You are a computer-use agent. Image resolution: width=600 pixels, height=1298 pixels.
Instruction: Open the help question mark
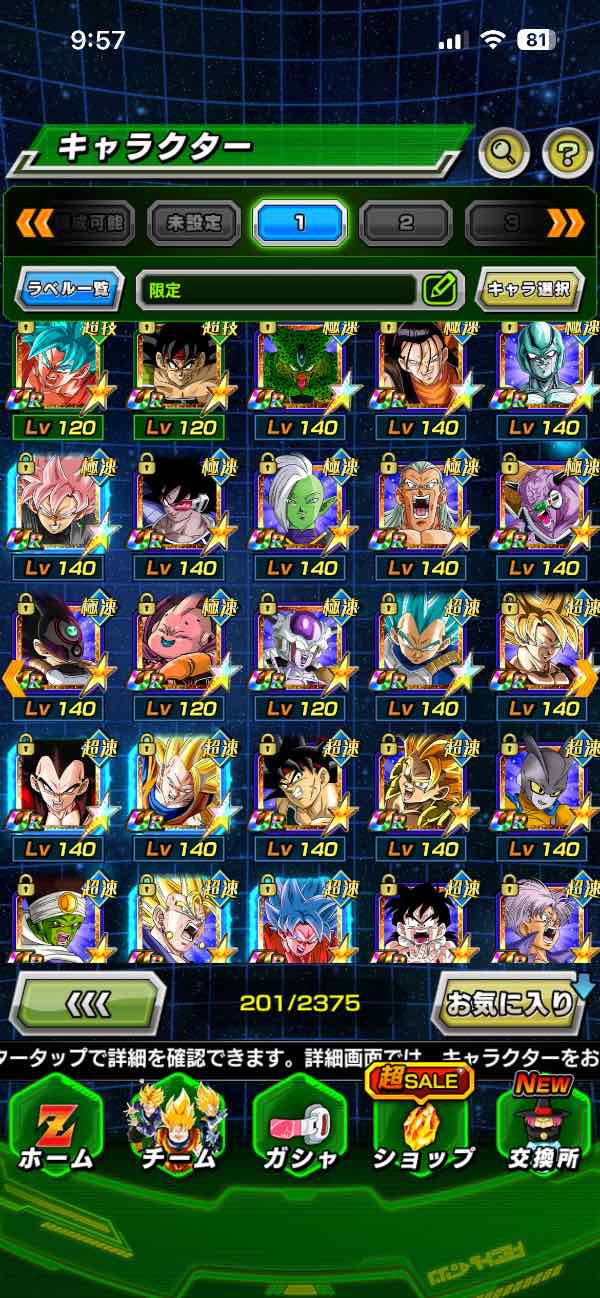click(567, 153)
